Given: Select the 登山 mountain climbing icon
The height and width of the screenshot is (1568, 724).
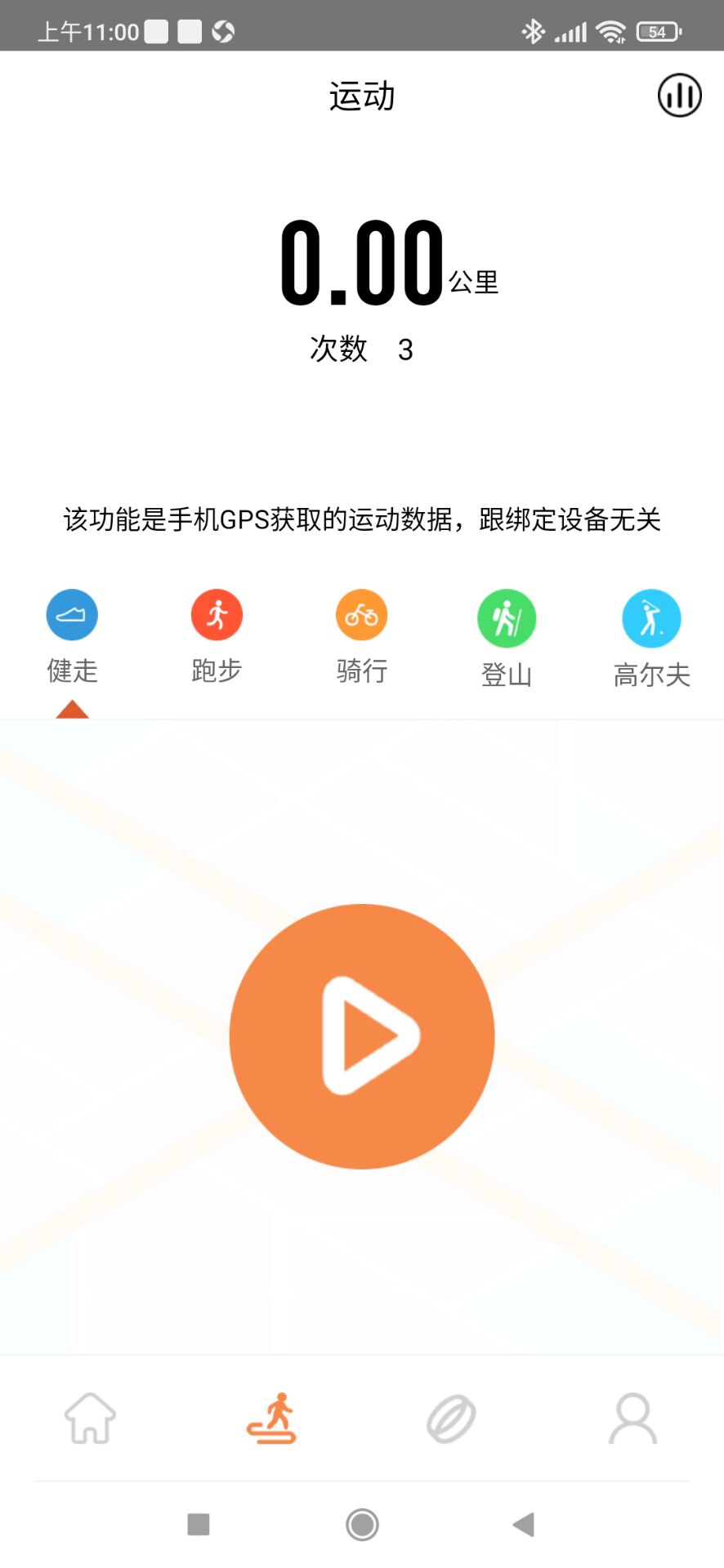Looking at the screenshot, I should coord(507,618).
